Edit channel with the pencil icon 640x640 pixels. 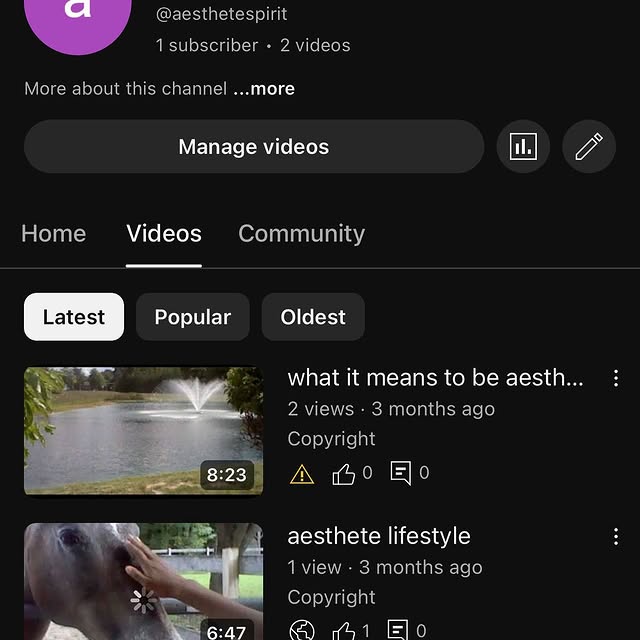589,147
